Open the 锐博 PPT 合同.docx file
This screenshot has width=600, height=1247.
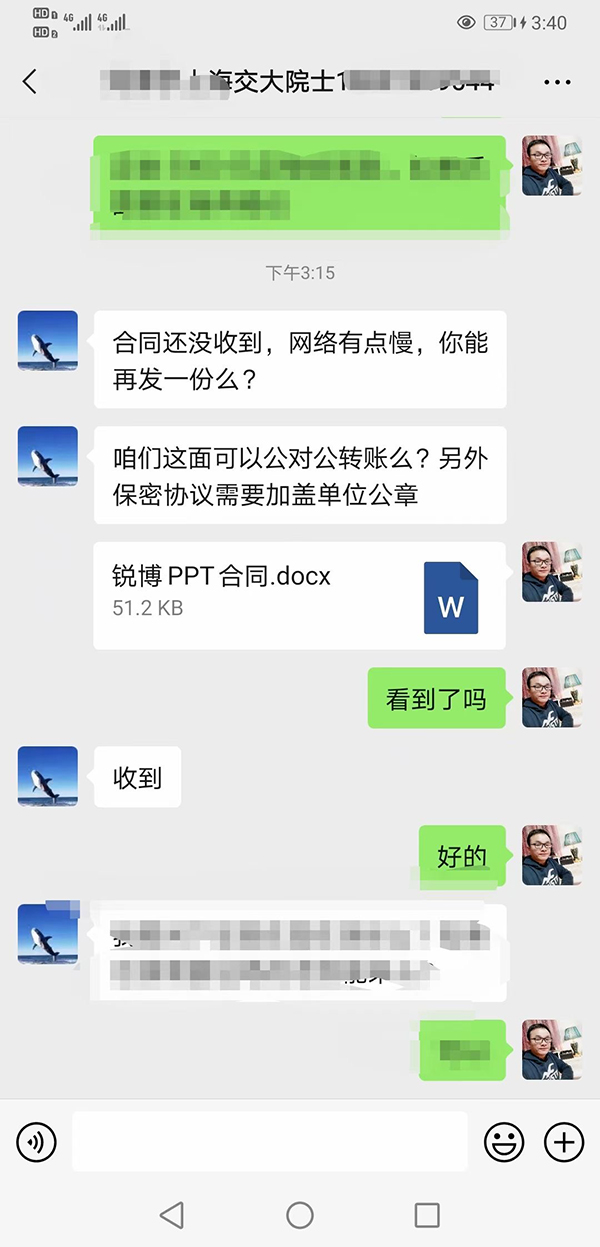(x=299, y=595)
